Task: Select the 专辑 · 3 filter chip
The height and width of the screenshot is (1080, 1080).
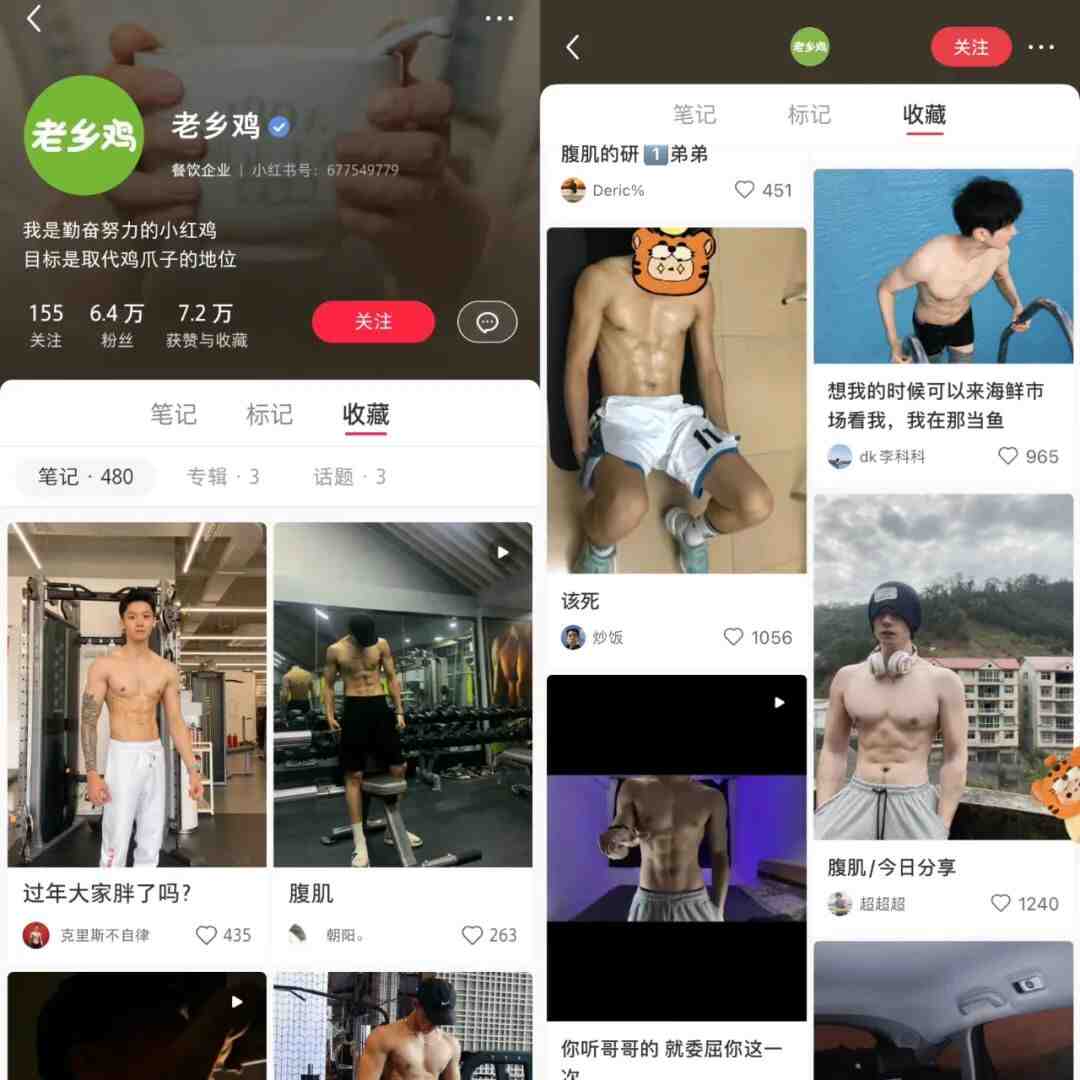Action: coord(223,477)
